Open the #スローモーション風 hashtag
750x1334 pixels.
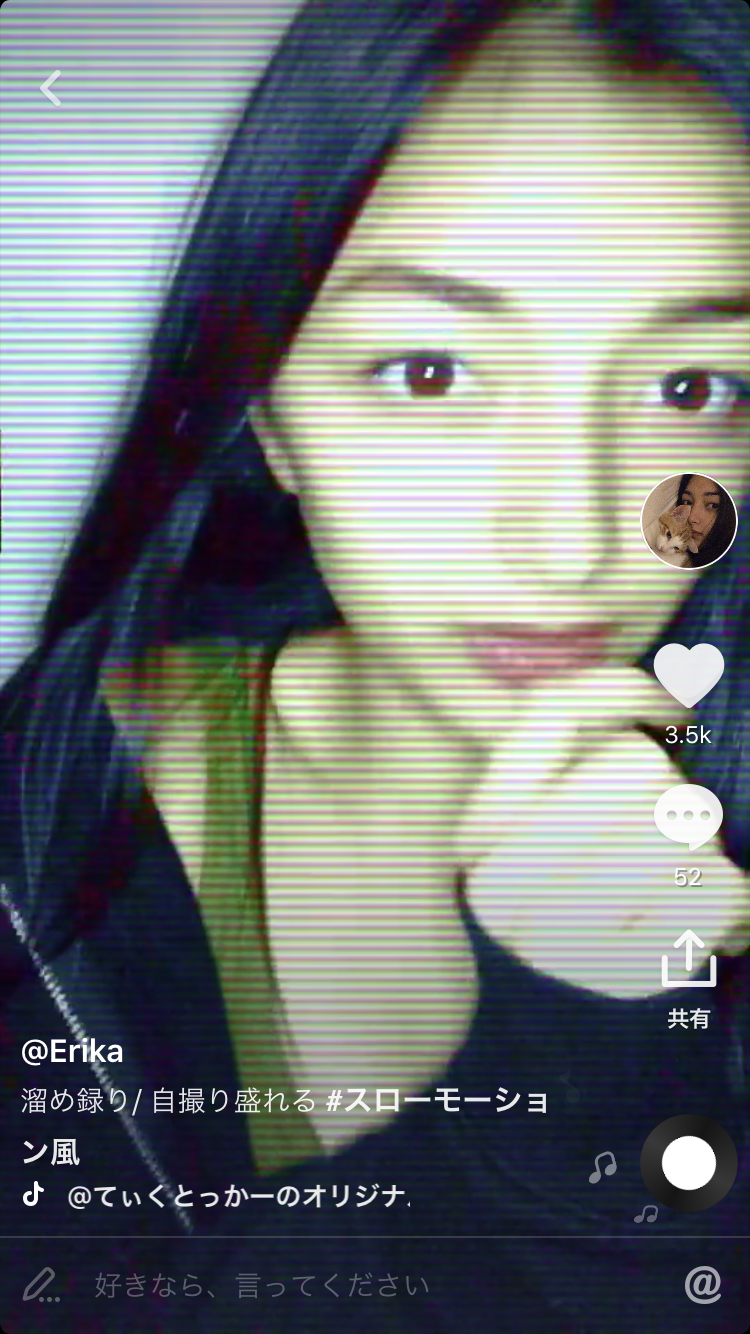click(437, 1102)
